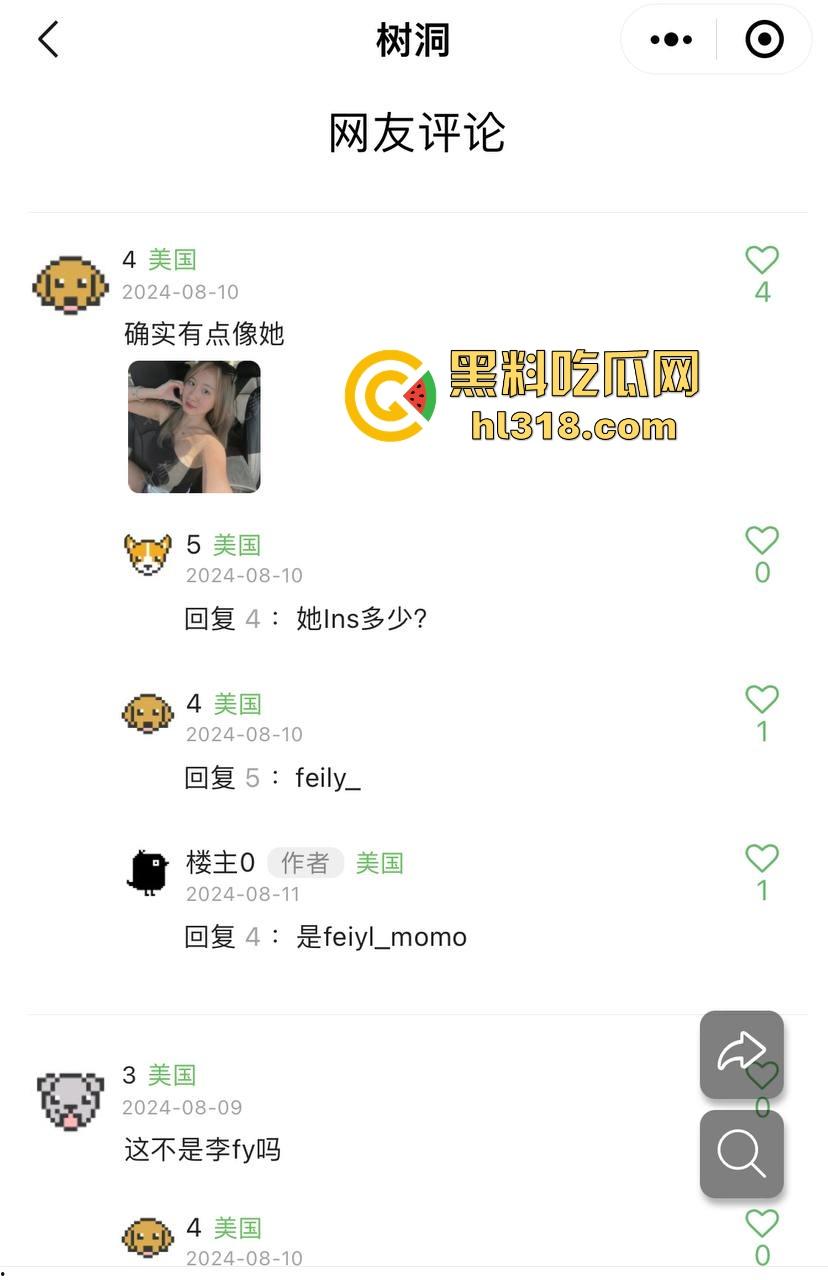Image resolution: width=828 pixels, height=1280 pixels.
Task: Click the 作者 author badge
Action: (305, 863)
